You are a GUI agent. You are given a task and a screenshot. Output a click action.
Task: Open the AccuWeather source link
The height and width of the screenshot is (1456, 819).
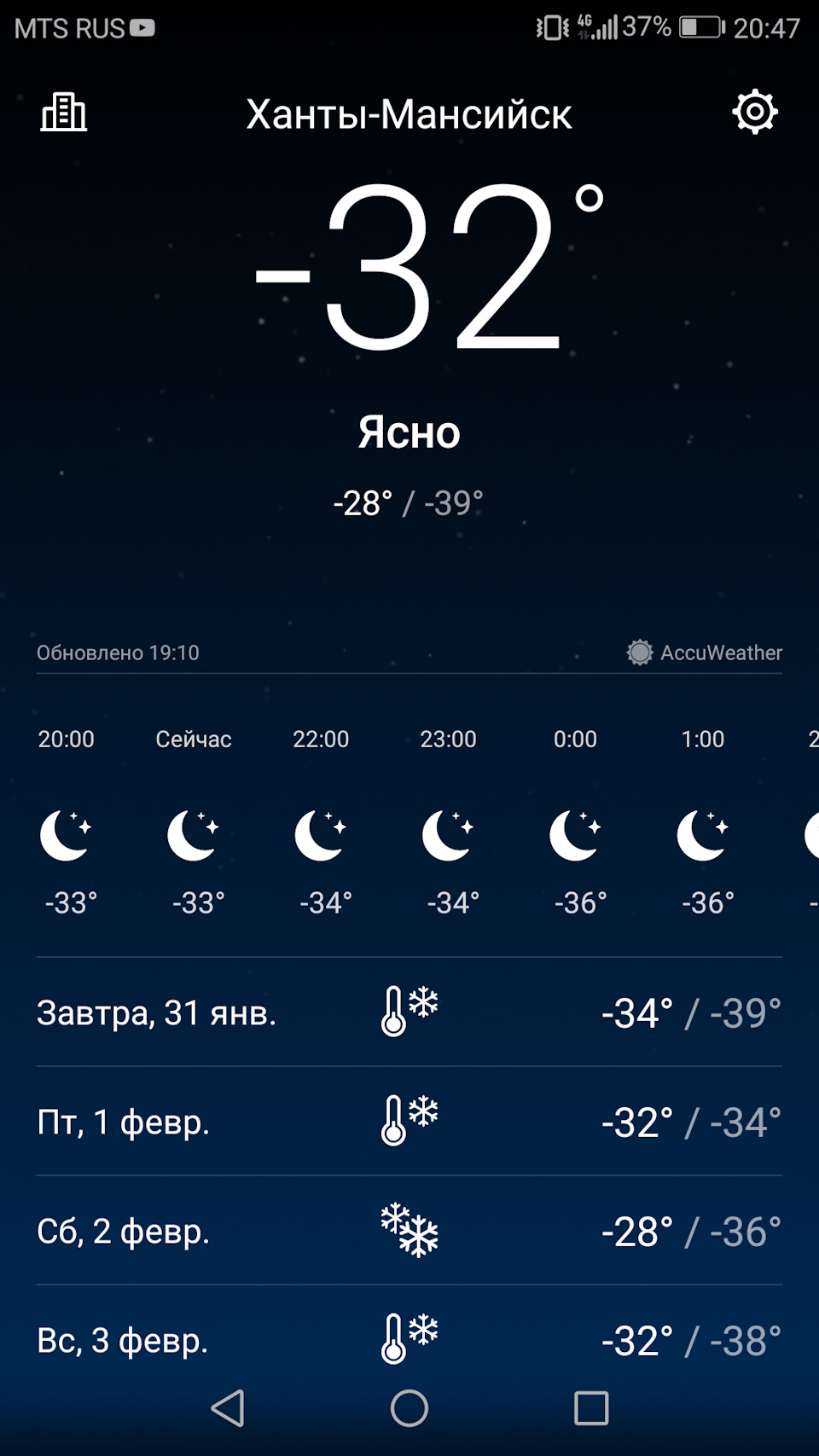click(x=705, y=653)
